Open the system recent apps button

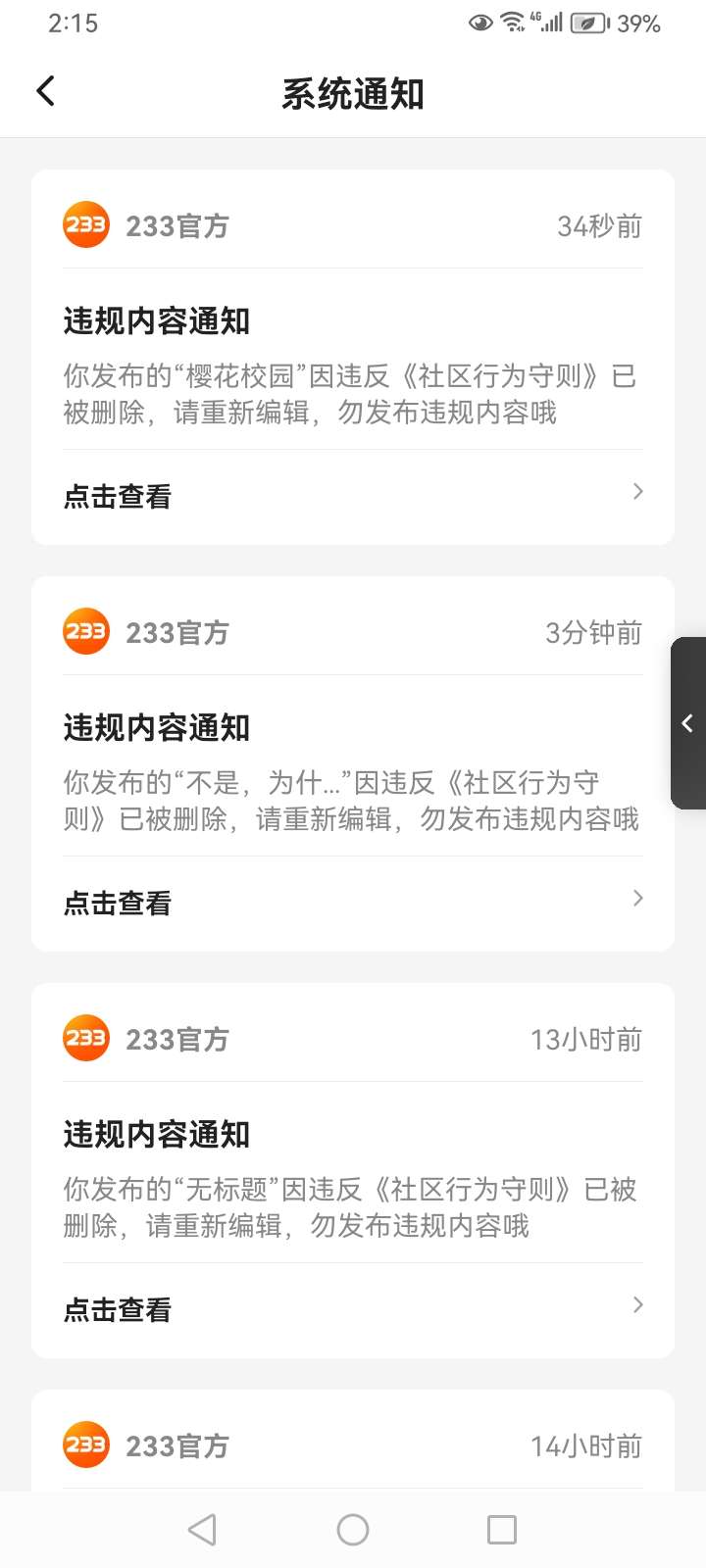click(x=502, y=1529)
